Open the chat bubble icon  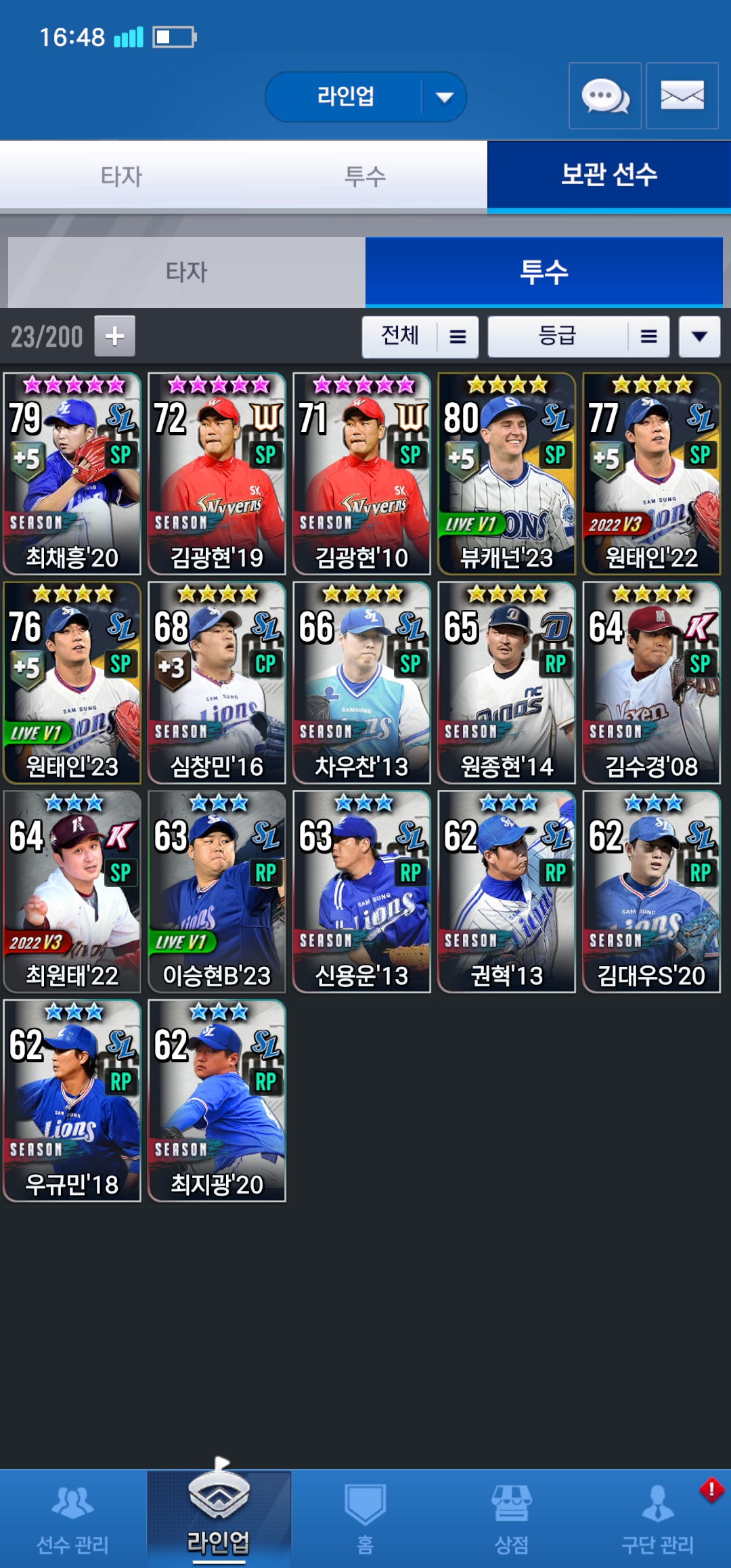(x=604, y=96)
